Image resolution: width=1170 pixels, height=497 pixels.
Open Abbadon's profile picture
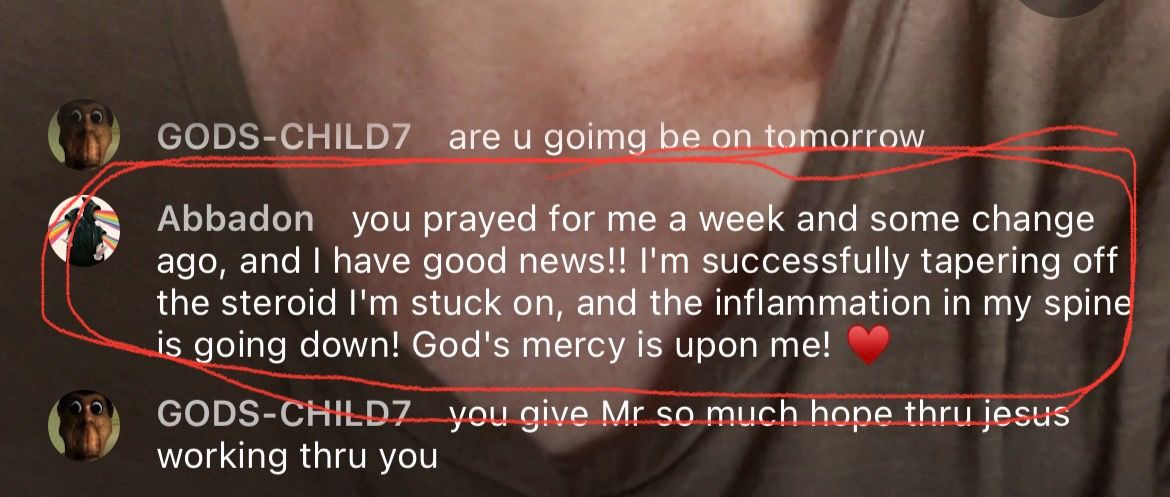[84, 231]
